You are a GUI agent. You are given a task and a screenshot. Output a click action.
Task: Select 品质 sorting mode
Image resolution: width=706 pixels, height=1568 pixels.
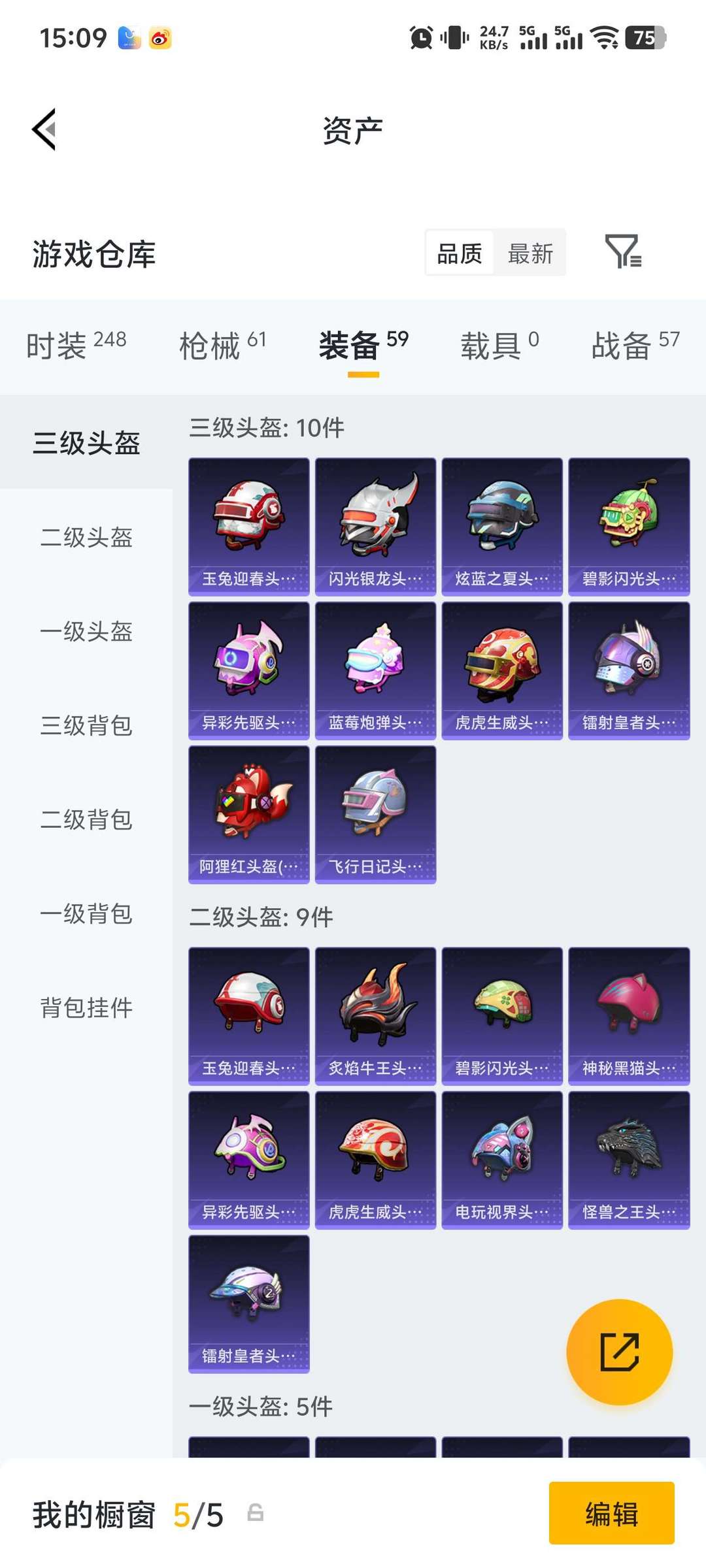(460, 253)
